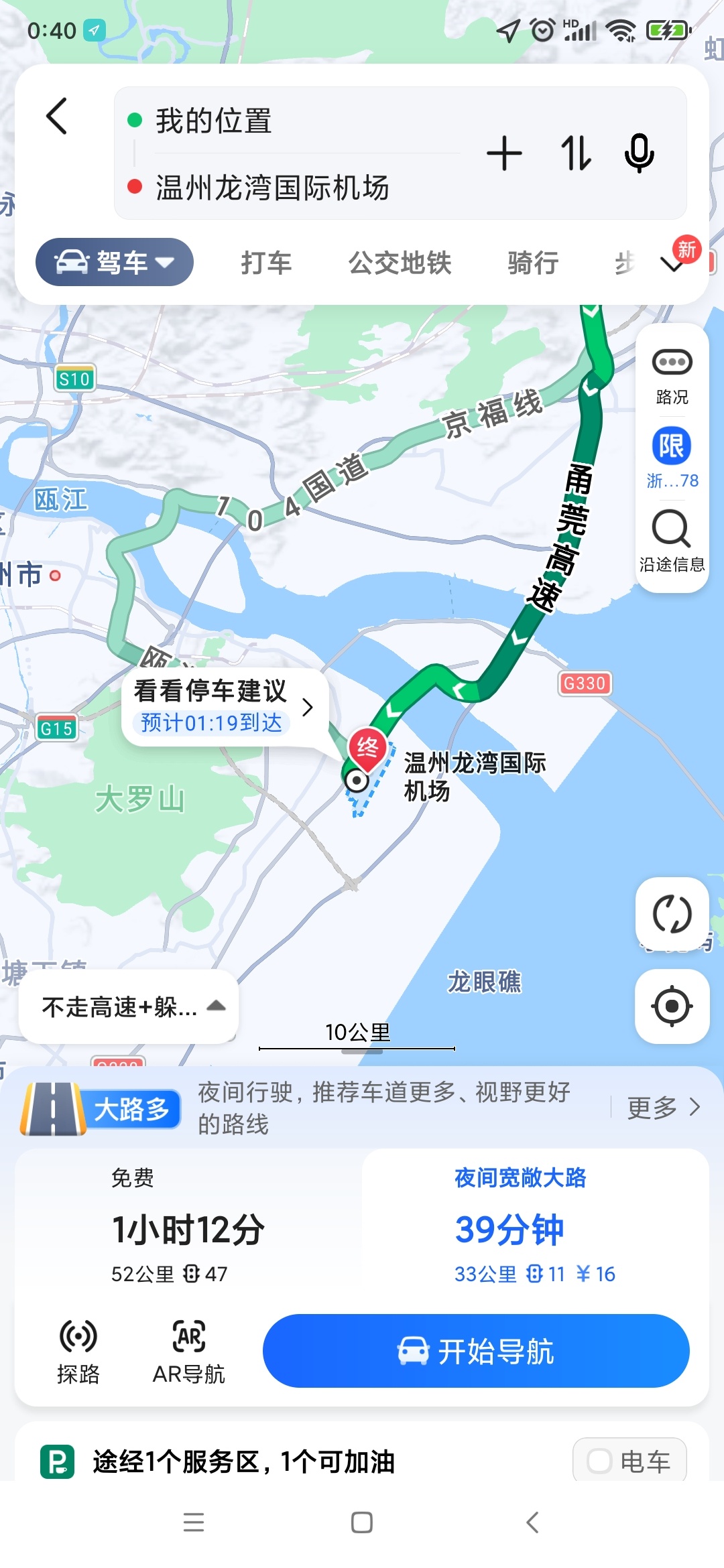Select the 免费 1小时12分 route
The width and height of the screenshot is (724, 1568).
coord(188,1227)
